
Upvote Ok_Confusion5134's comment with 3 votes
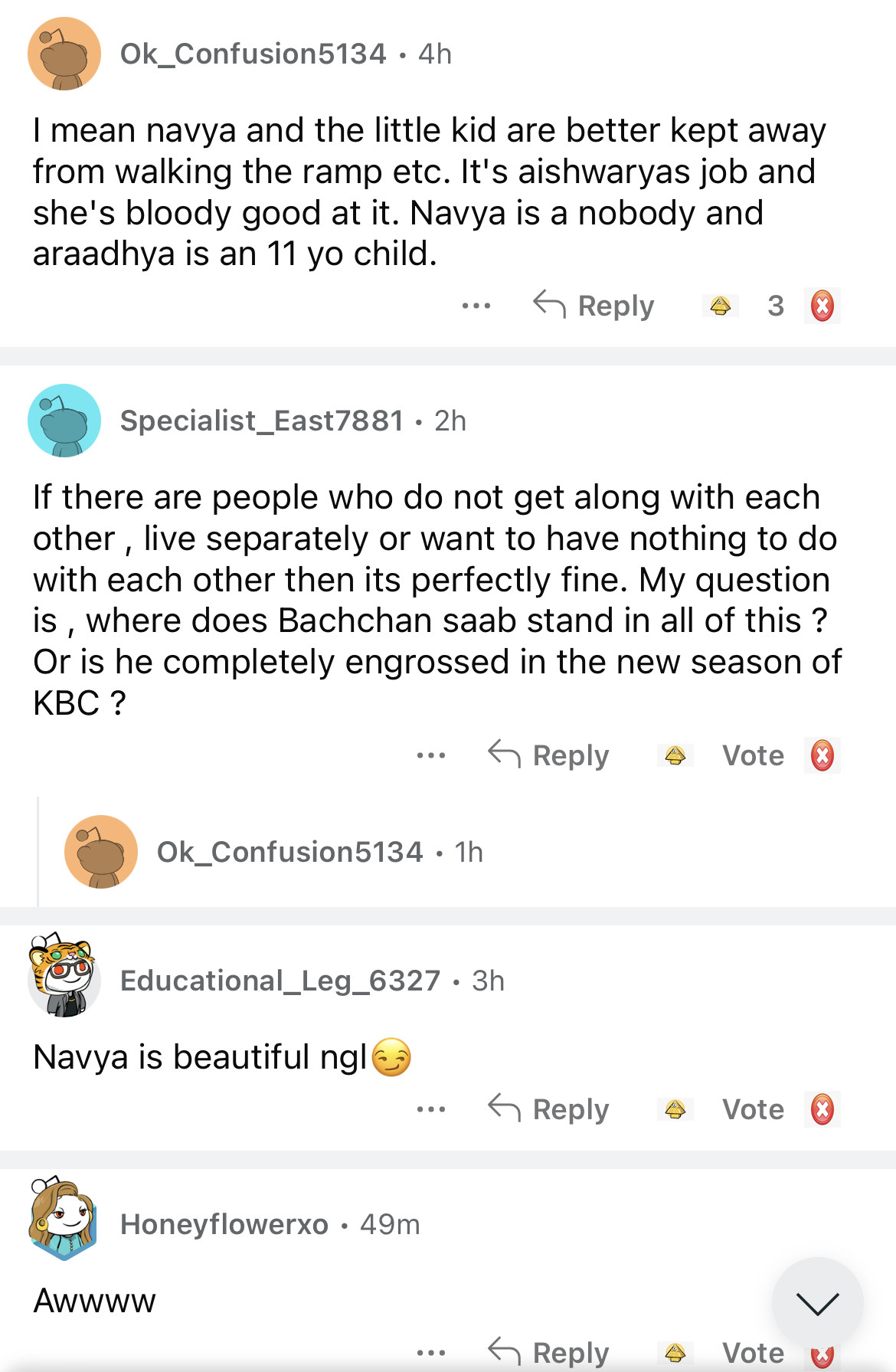click(x=720, y=306)
